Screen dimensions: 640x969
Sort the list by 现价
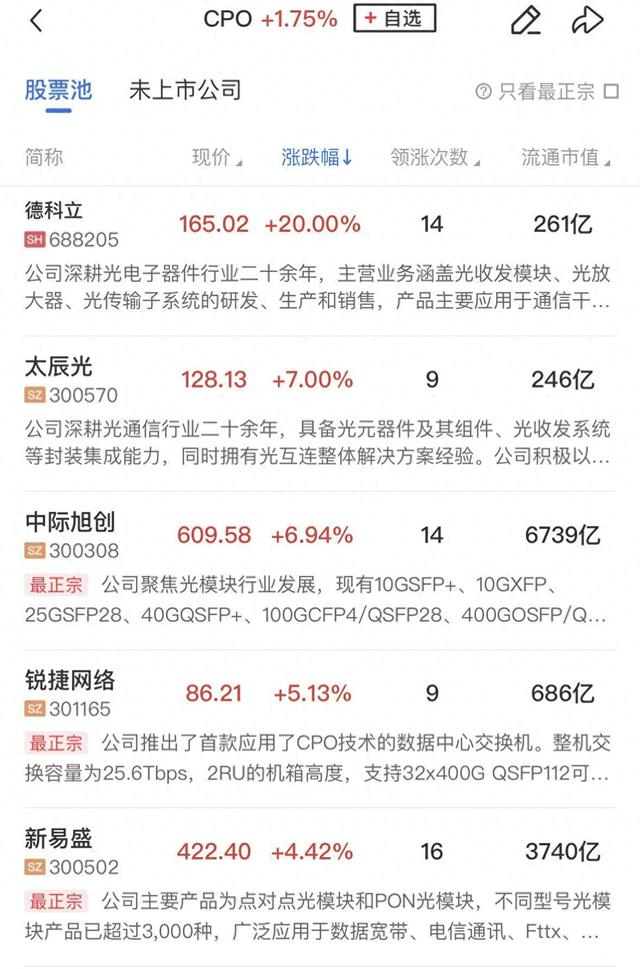click(216, 157)
